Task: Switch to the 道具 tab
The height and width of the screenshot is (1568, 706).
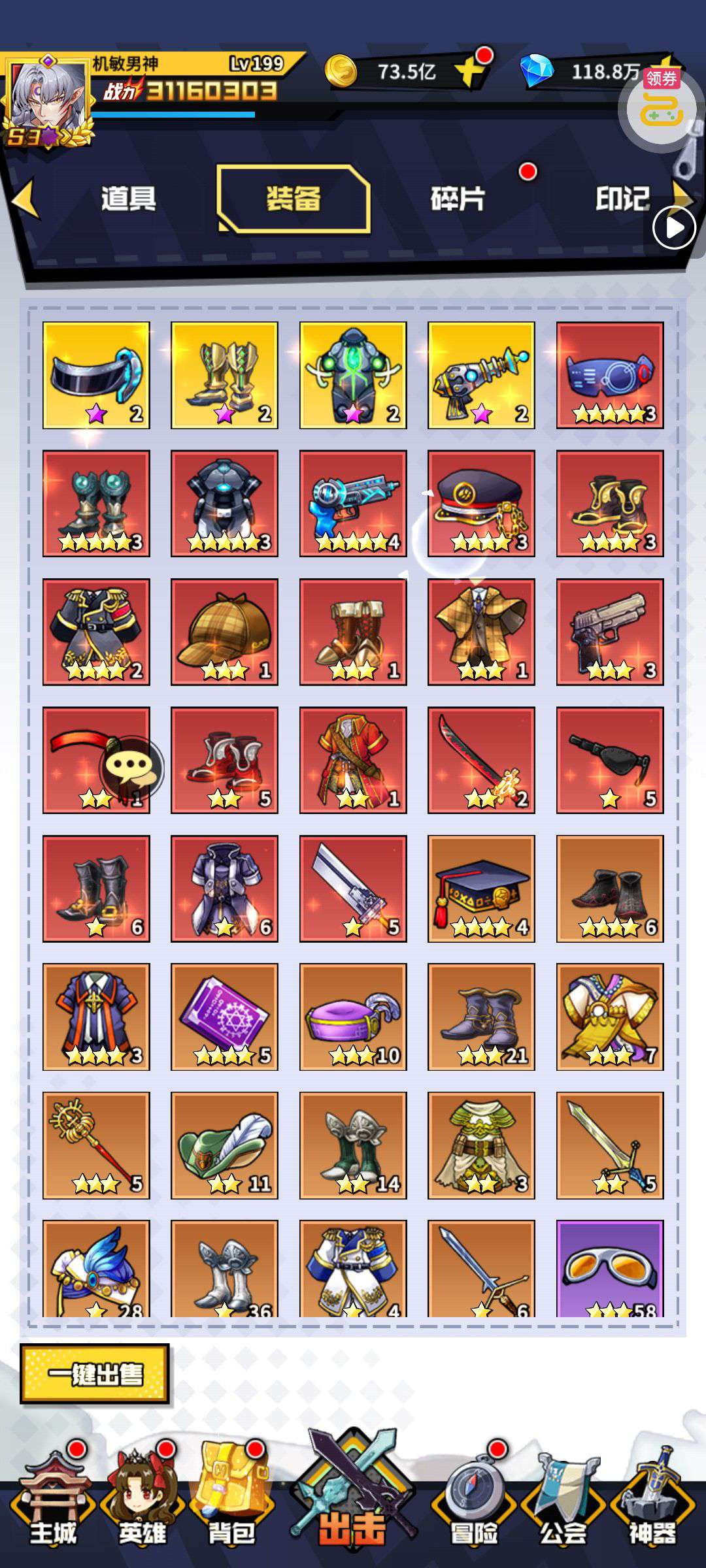Action: 128,199
